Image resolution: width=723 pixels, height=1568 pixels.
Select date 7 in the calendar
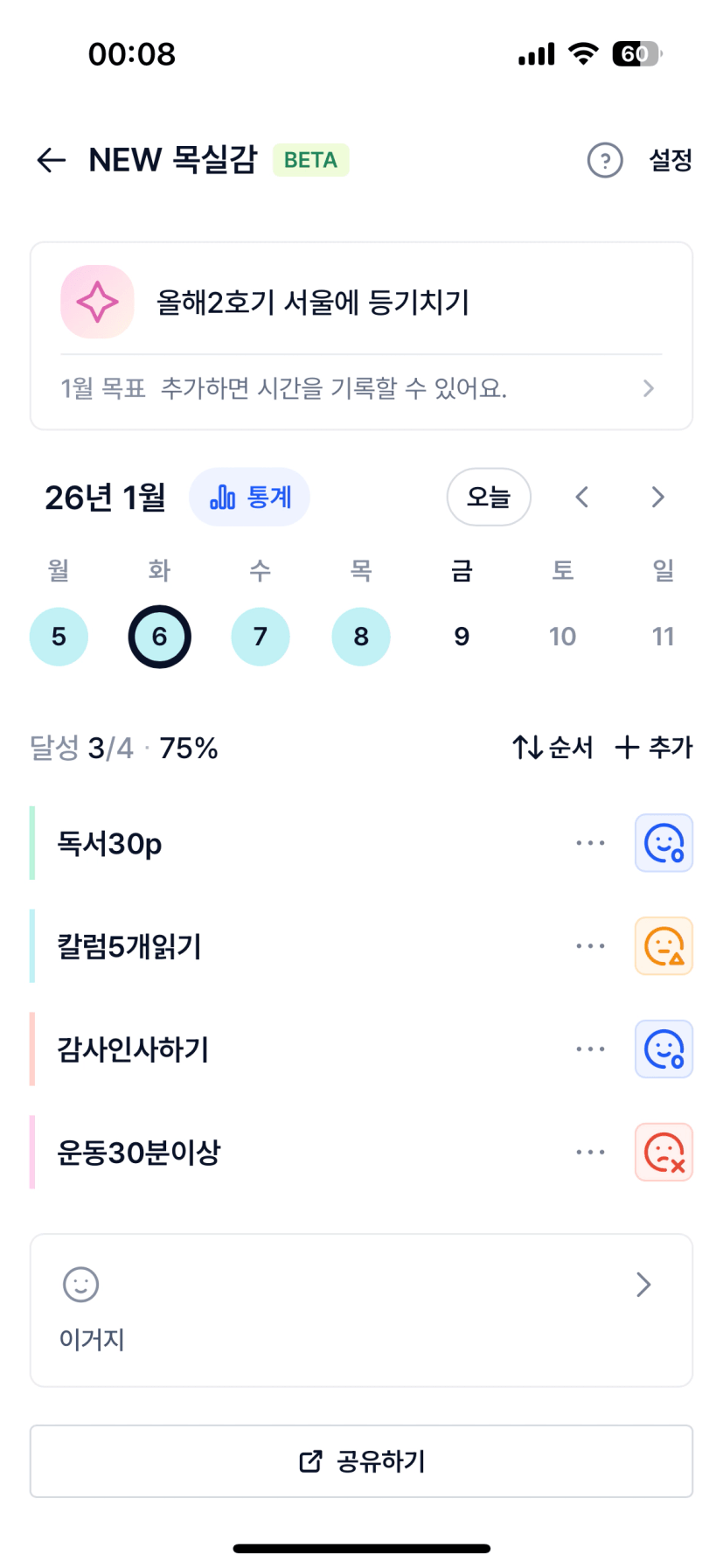pyautogui.click(x=261, y=637)
